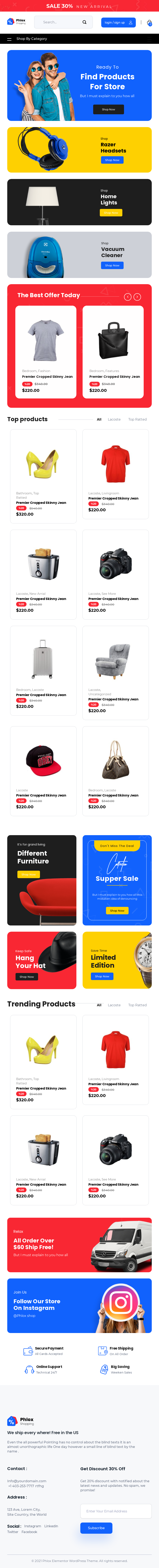Show next item in The Best Offer Today

pos(137,297)
